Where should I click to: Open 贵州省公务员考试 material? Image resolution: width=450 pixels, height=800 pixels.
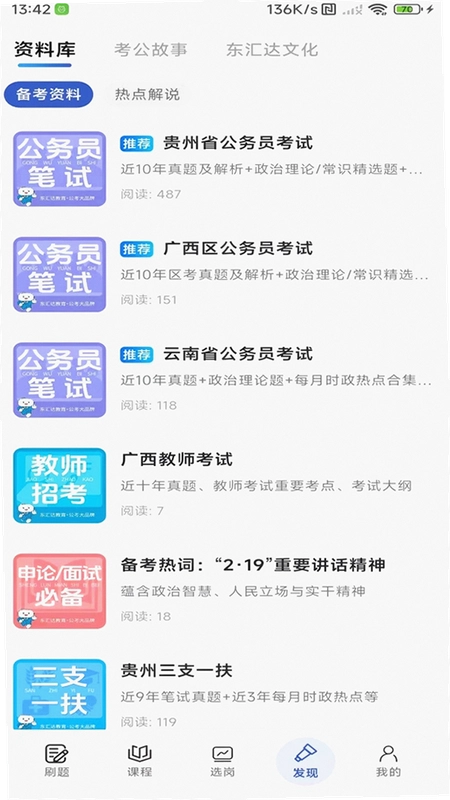pyautogui.click(x=225, y=169)
